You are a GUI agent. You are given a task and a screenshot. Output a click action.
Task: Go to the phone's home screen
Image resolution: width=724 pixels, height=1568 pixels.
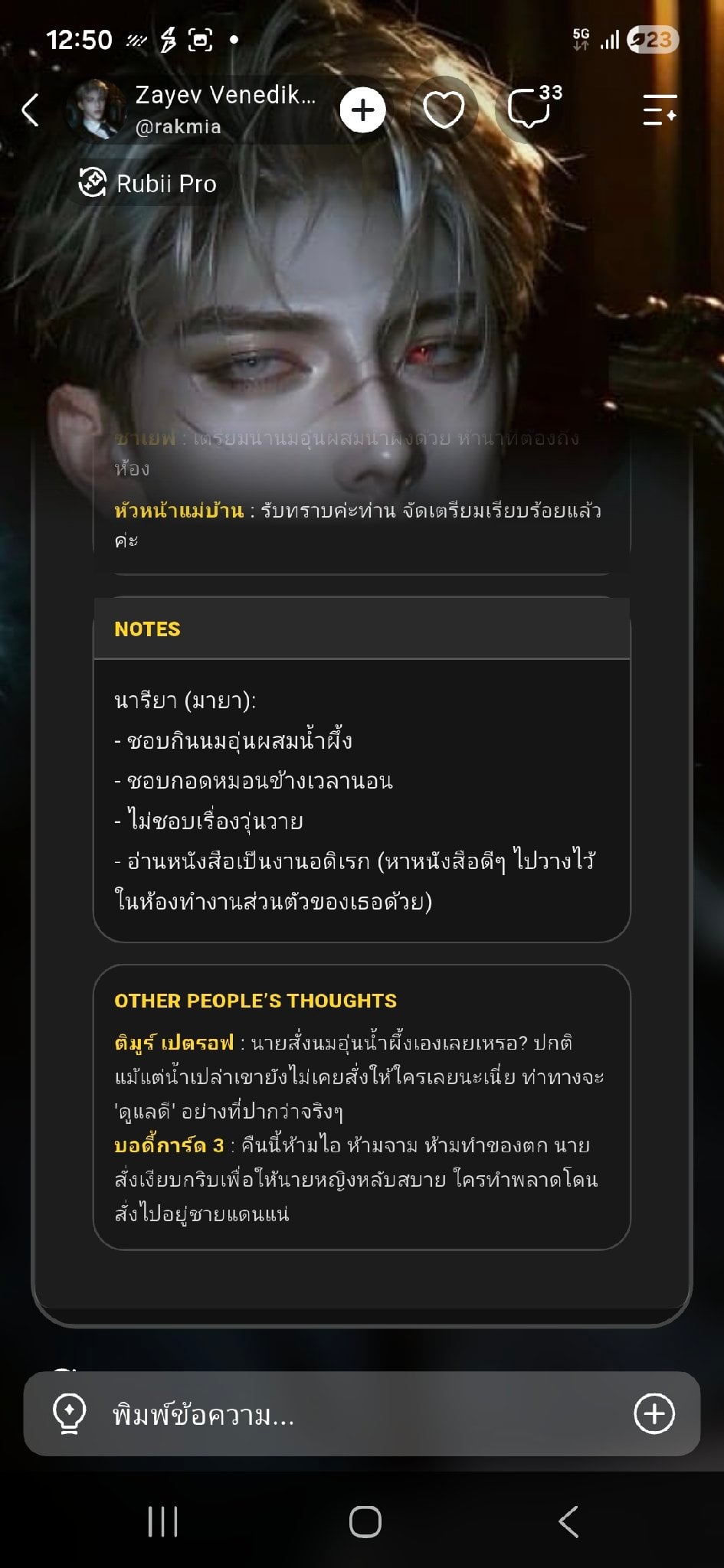click(x=365, y=1521)
